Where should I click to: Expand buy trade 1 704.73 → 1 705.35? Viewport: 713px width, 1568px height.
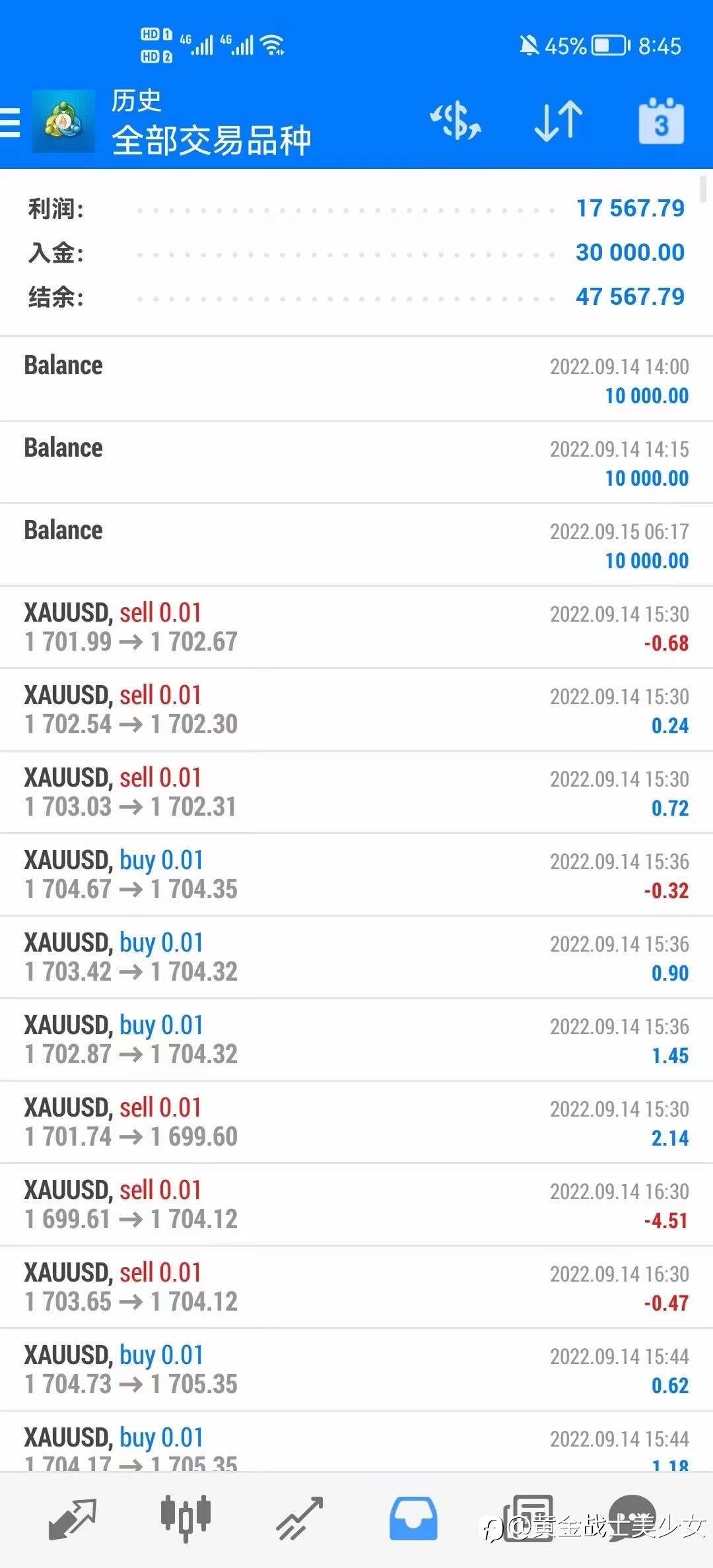click(356, 1369)
